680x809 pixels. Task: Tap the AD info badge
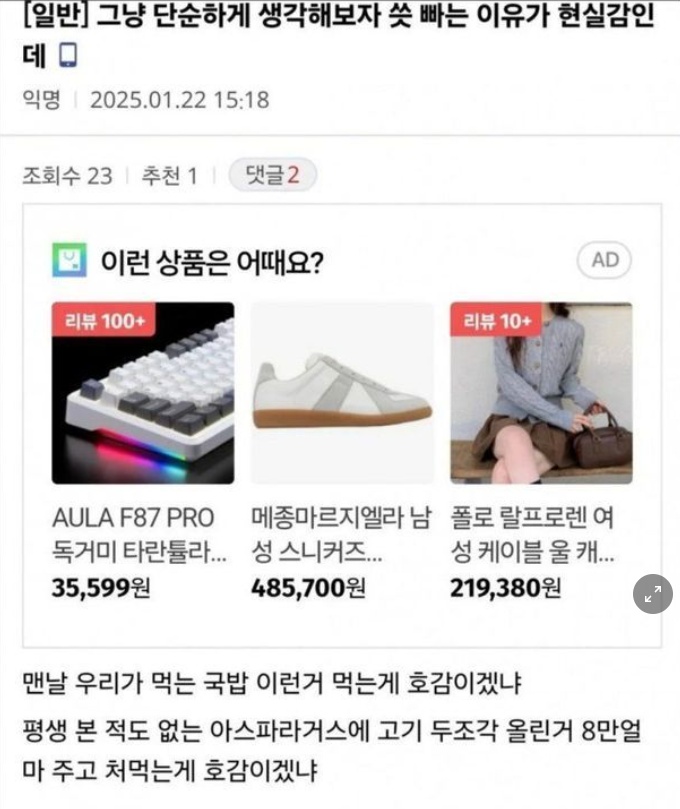click(605, 260)
